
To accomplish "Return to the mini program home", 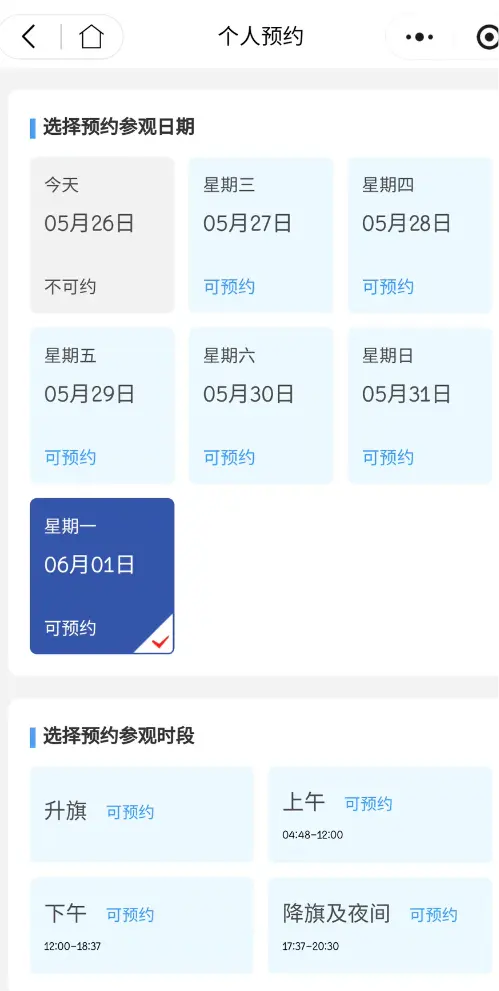I will click(92, 37).
